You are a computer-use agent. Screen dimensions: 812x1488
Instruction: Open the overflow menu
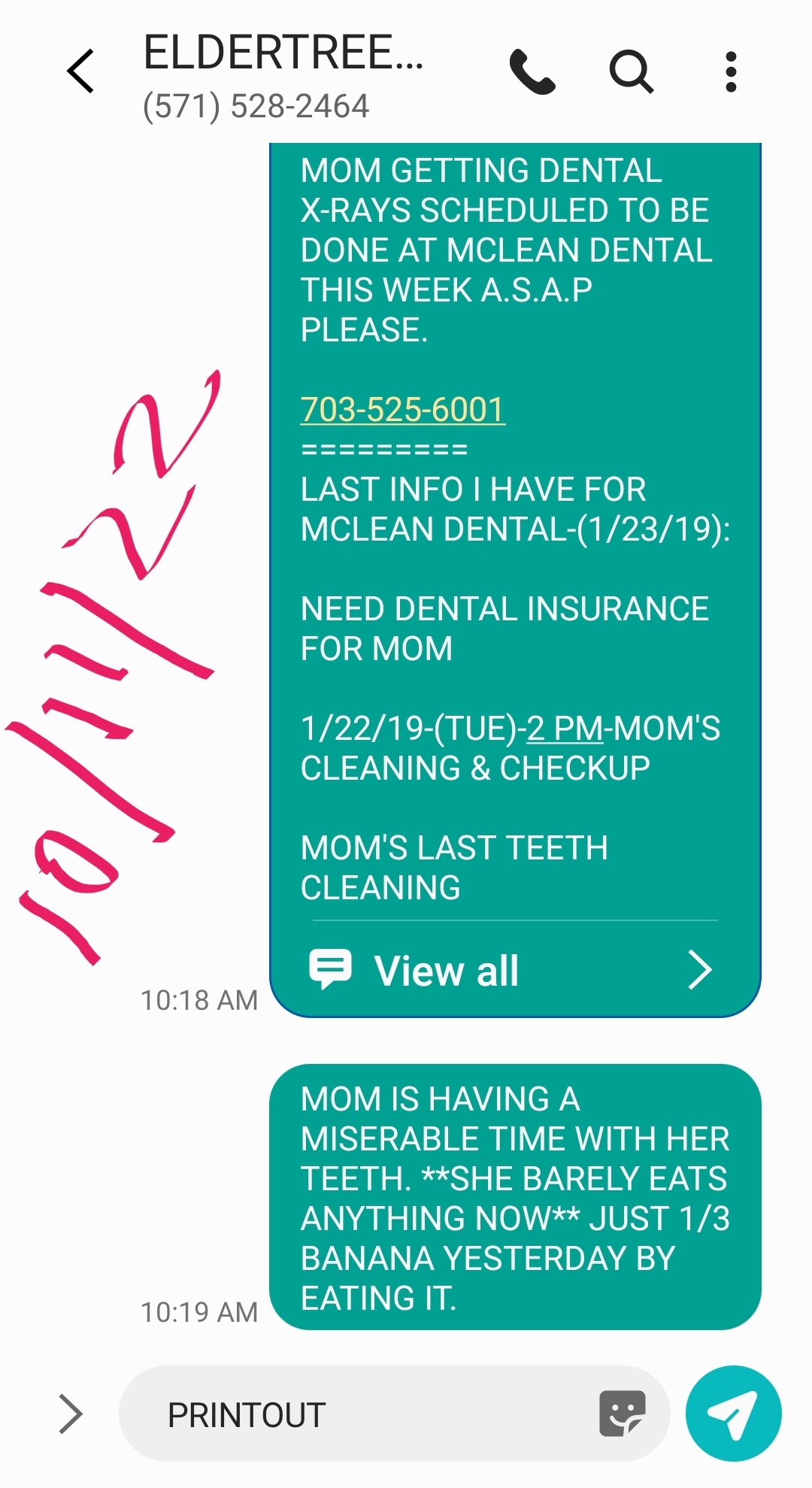[x=730, y=71]
